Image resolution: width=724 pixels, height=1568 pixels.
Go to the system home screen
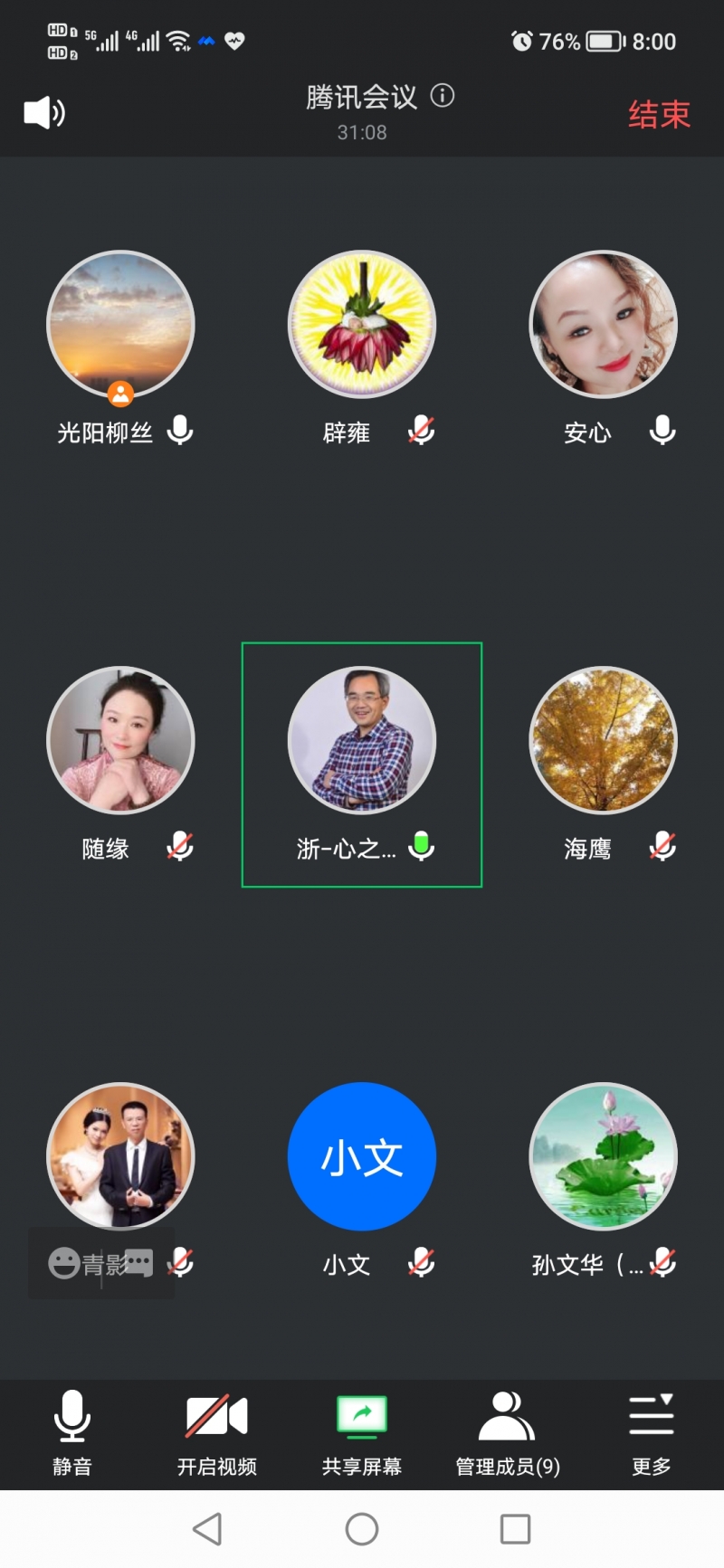click(361, 1529)
